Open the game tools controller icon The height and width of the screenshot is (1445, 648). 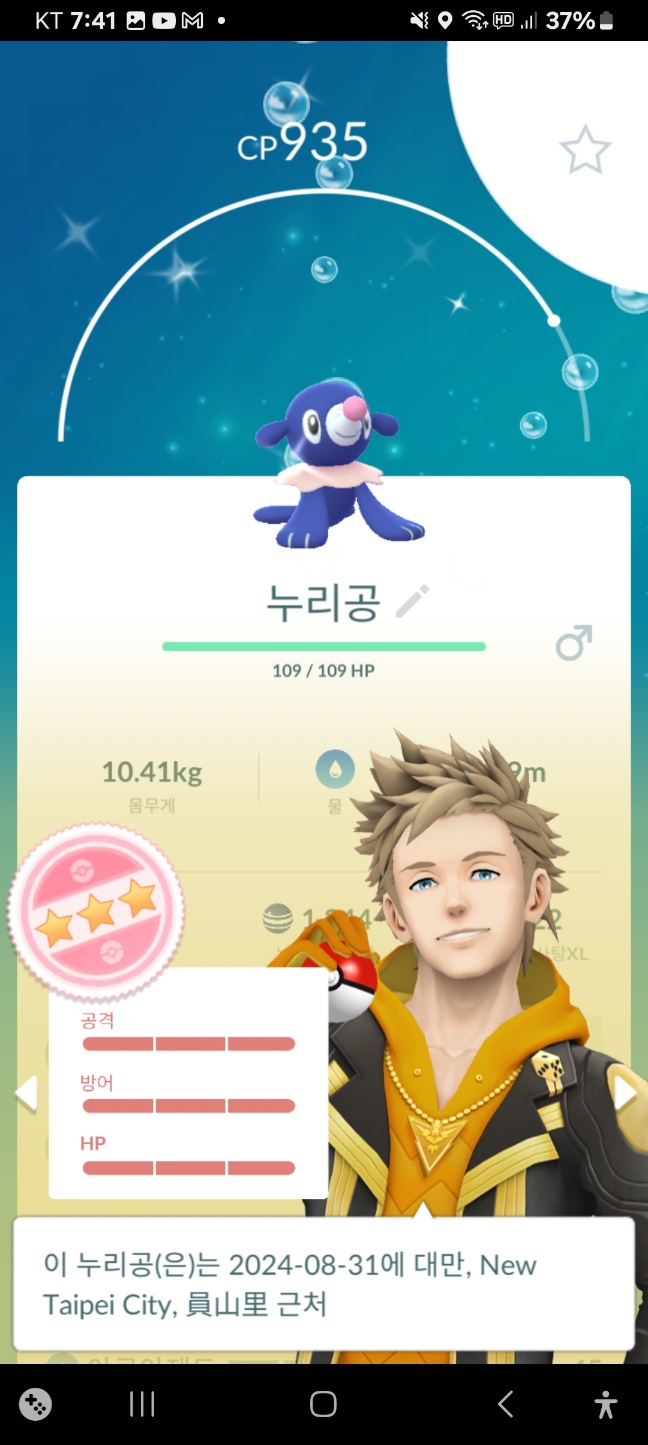click(36, 1404)
